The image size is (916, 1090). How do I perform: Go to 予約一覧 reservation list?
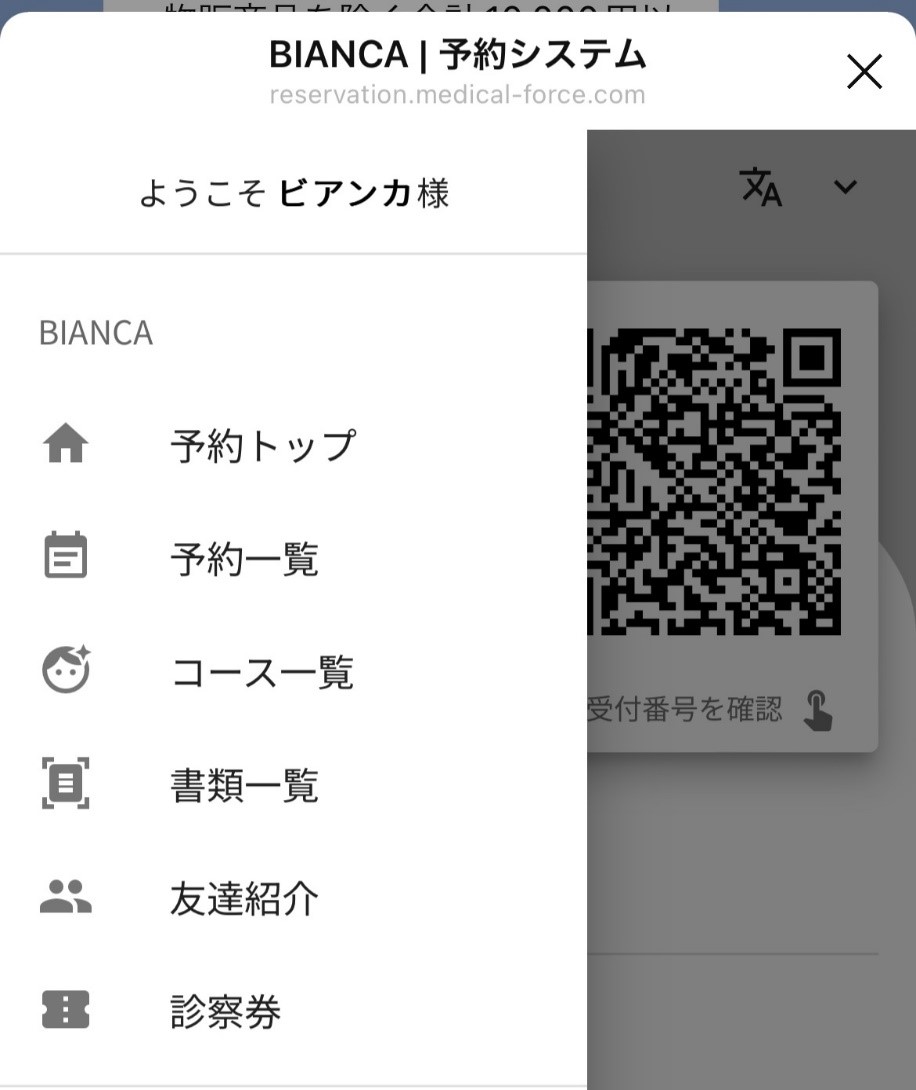(x=244, y=558)
